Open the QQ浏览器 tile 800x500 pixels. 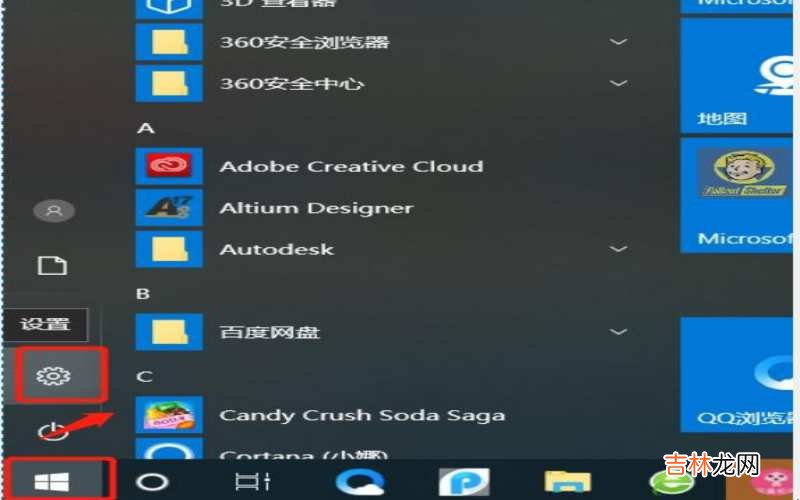click(x=740, y=385)
